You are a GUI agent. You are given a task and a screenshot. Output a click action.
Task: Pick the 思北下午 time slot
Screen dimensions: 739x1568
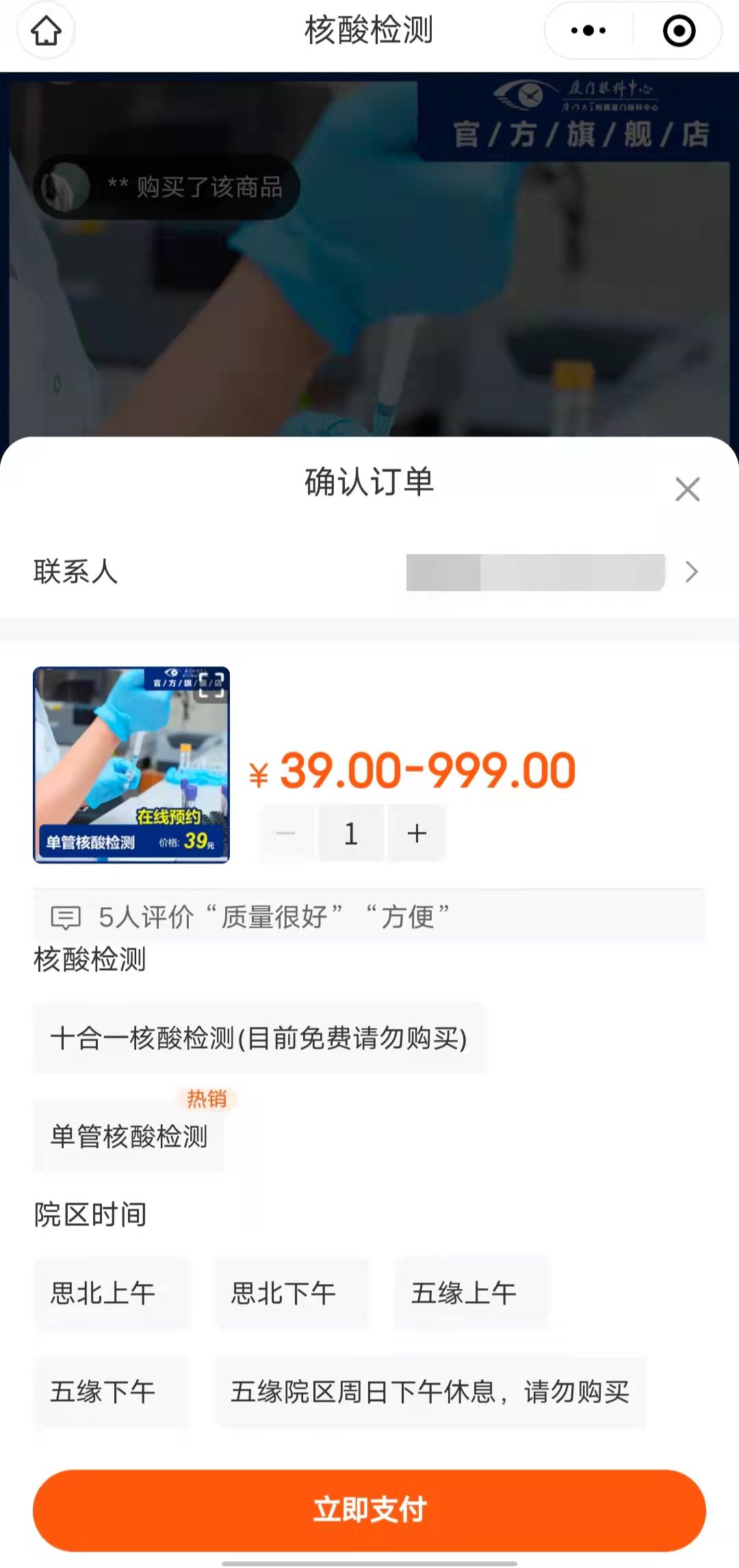pyautogui.click(x=283, y=1293)
